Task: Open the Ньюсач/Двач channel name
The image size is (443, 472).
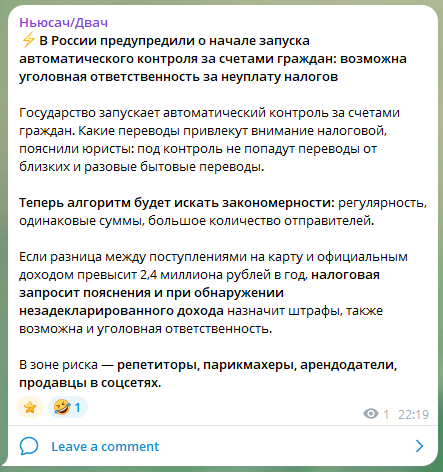Action: click(x=63, y=23)
